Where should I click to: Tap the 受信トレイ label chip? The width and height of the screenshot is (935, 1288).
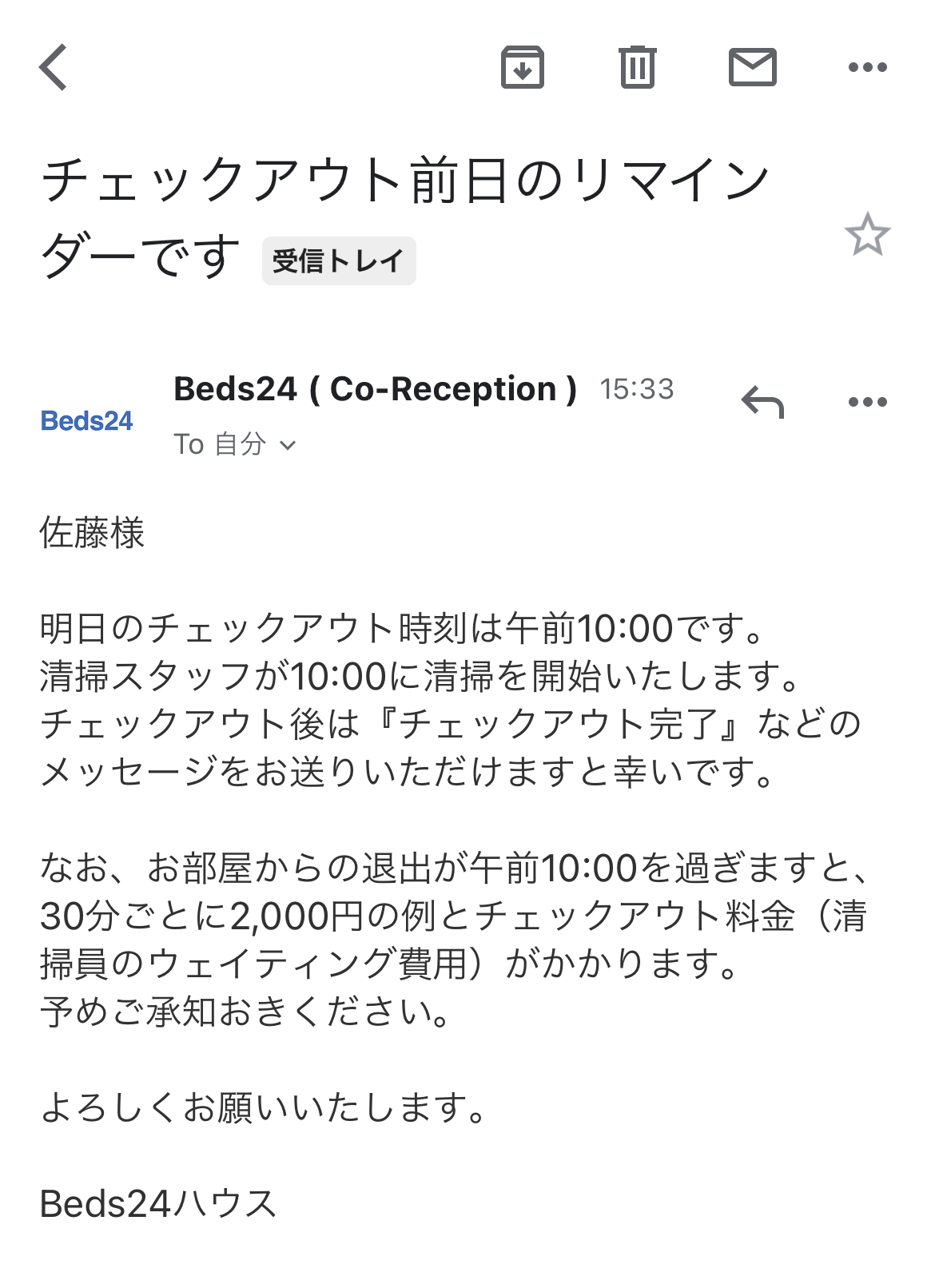point(339,261)
